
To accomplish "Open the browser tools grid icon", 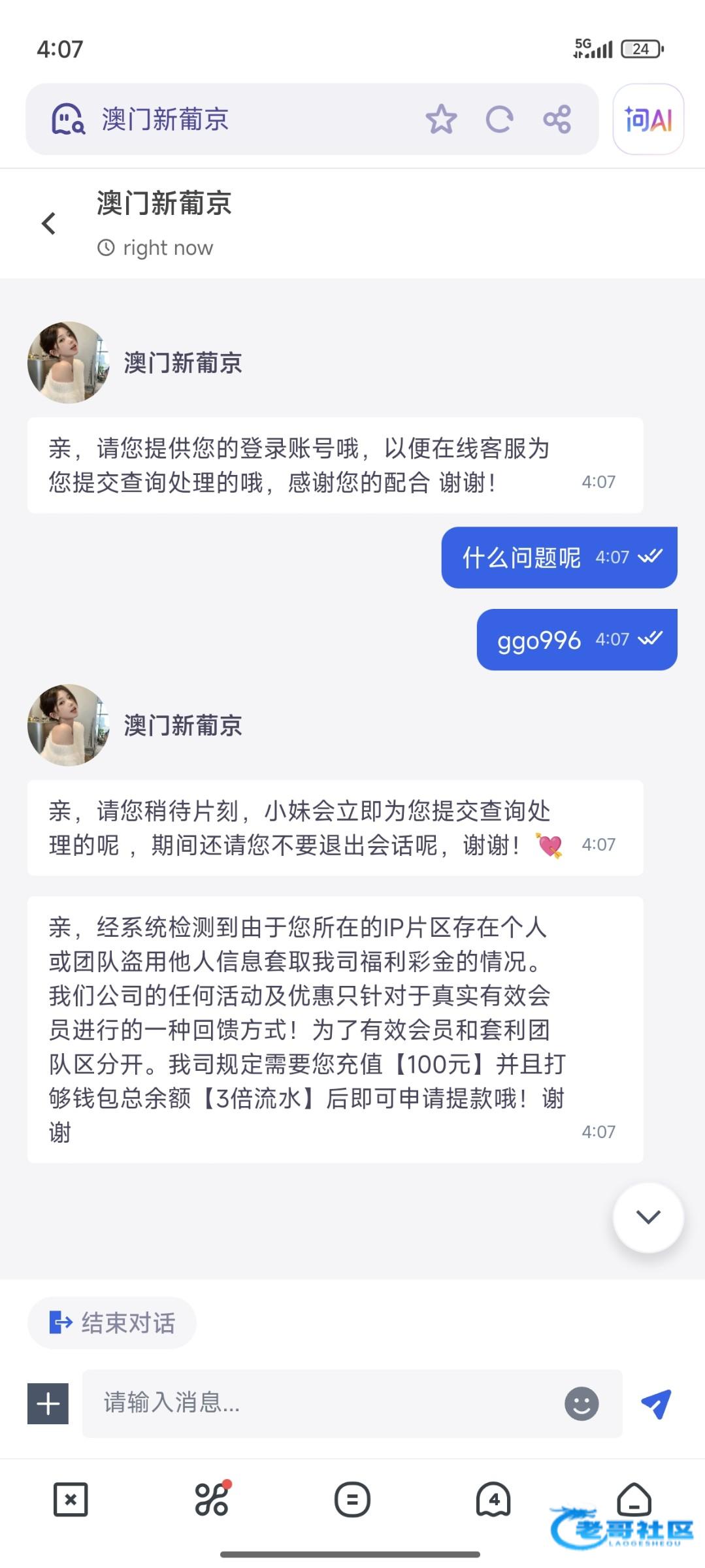I will pyautogui.click(x=212, y=1498).
